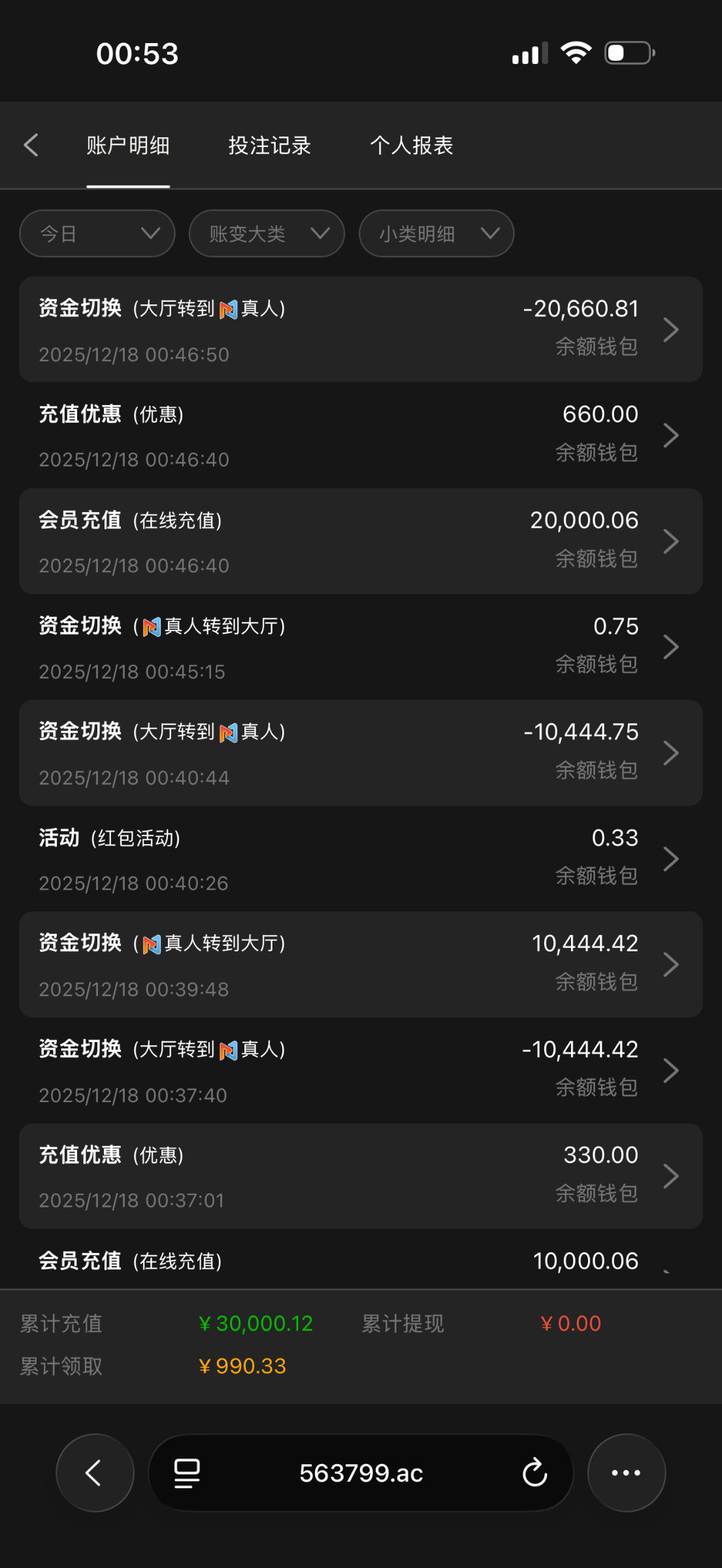
Task: View the 0.75 资金切换 transfer details
Action: coord(361,647)
